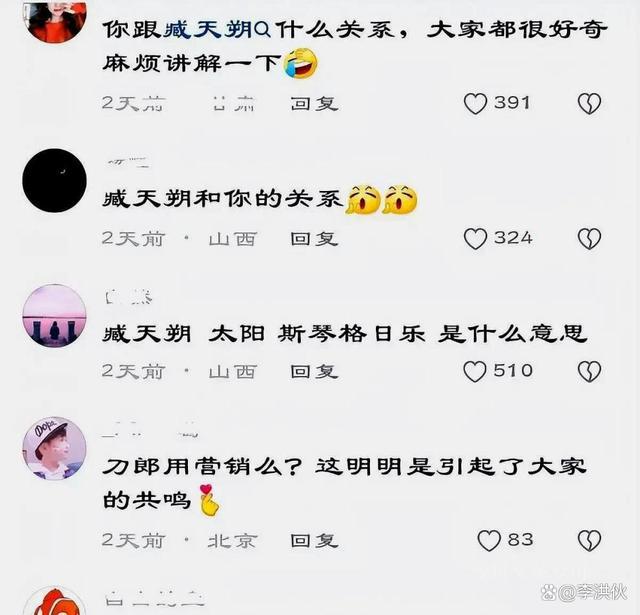This screenshot has width=640, height=615.
Task: Dislike the comment with 391 likes
Action: coord(590,103)
